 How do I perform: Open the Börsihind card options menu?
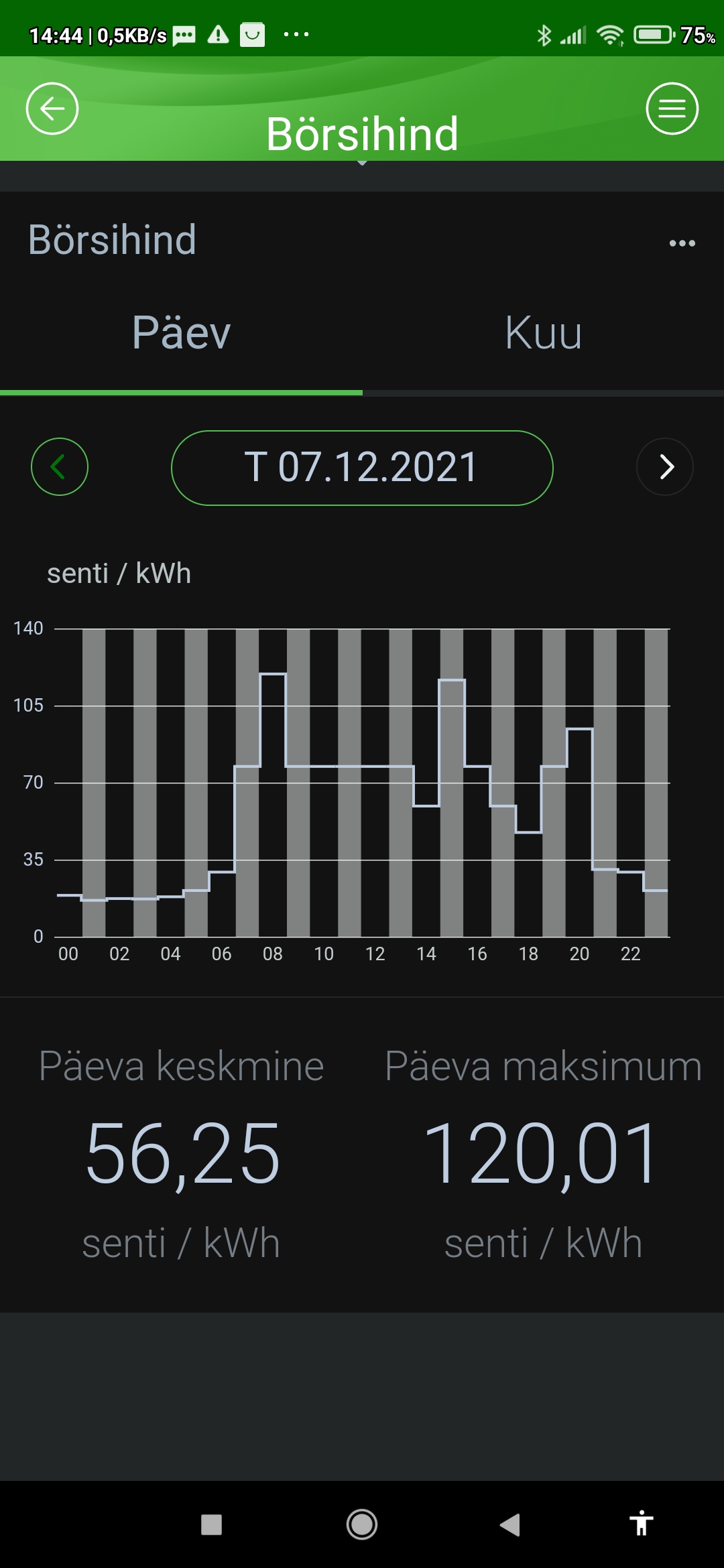(682, 243)
